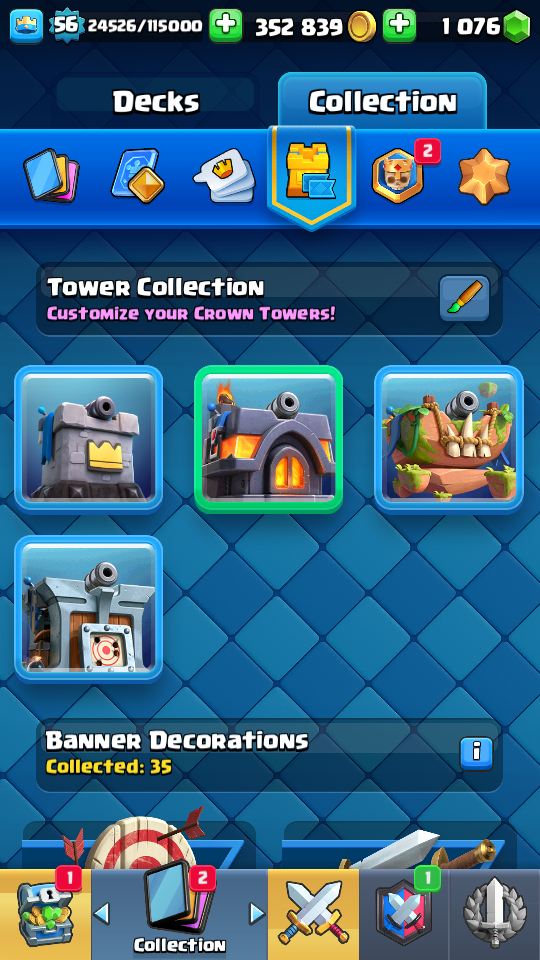Image resolution: width=540 pixels, height=960 pixels.
Task: Open the emotes collection tab
Action: pos(225,175)
